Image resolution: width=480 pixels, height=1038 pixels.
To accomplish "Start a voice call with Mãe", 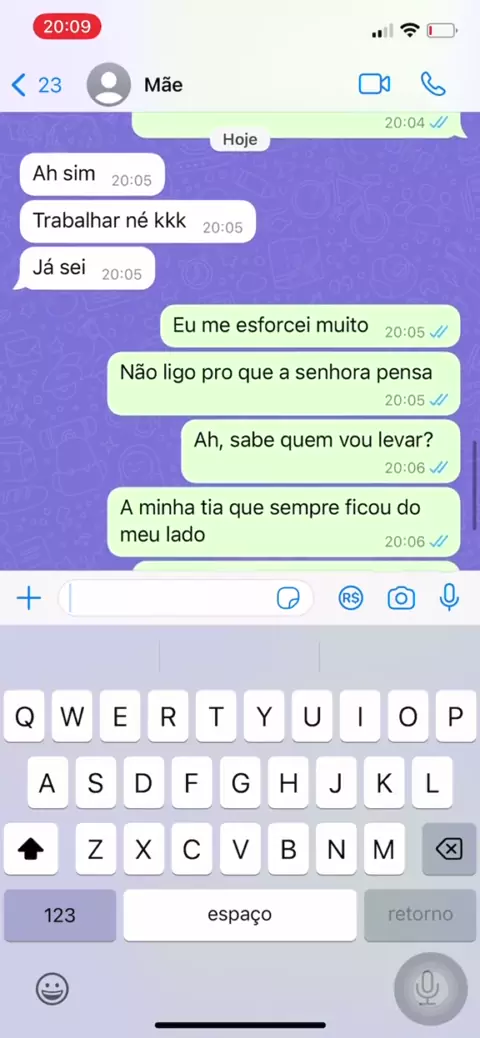I will point(433,84).
